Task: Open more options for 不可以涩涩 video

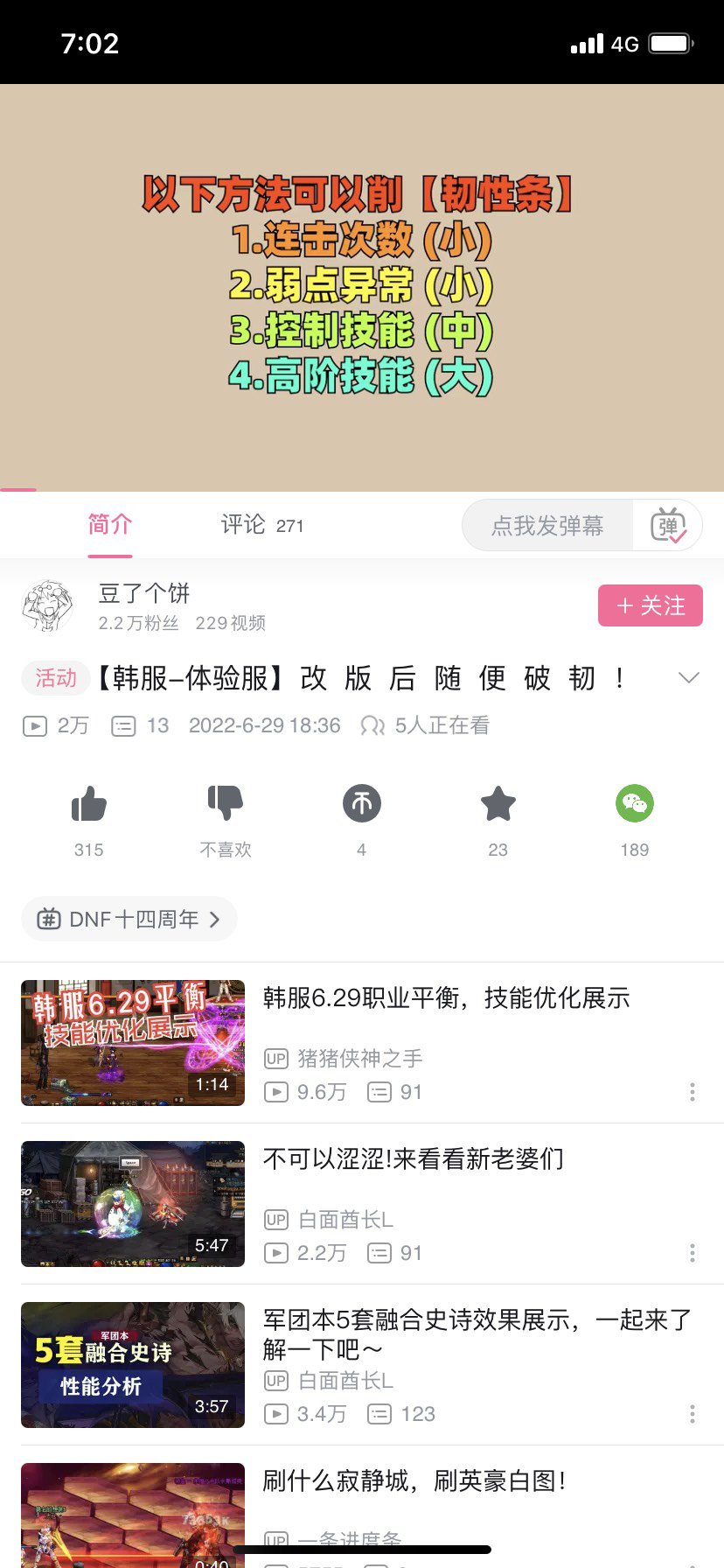Action: (693, 1253)
